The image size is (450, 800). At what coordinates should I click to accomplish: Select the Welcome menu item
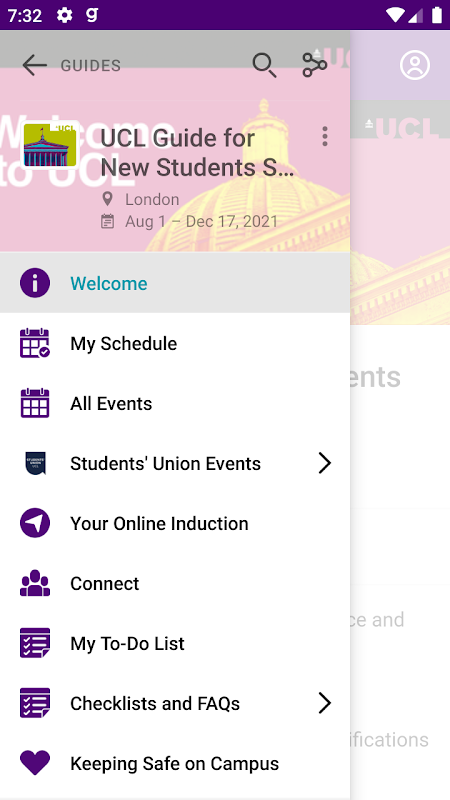[x=175, y=283]
